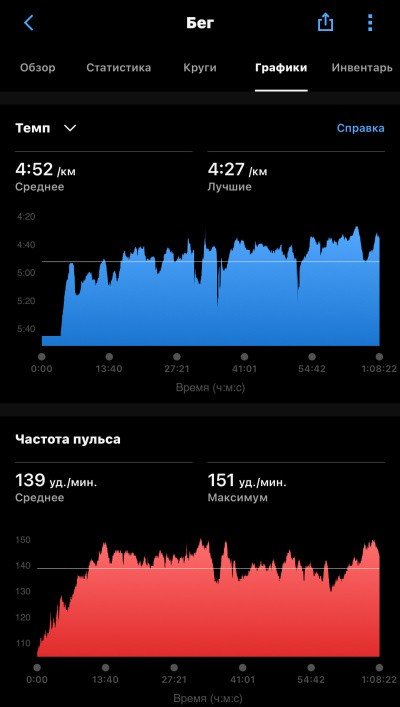Open the Статистика tab
Screen dimensions: 400x707
point(119,68)
